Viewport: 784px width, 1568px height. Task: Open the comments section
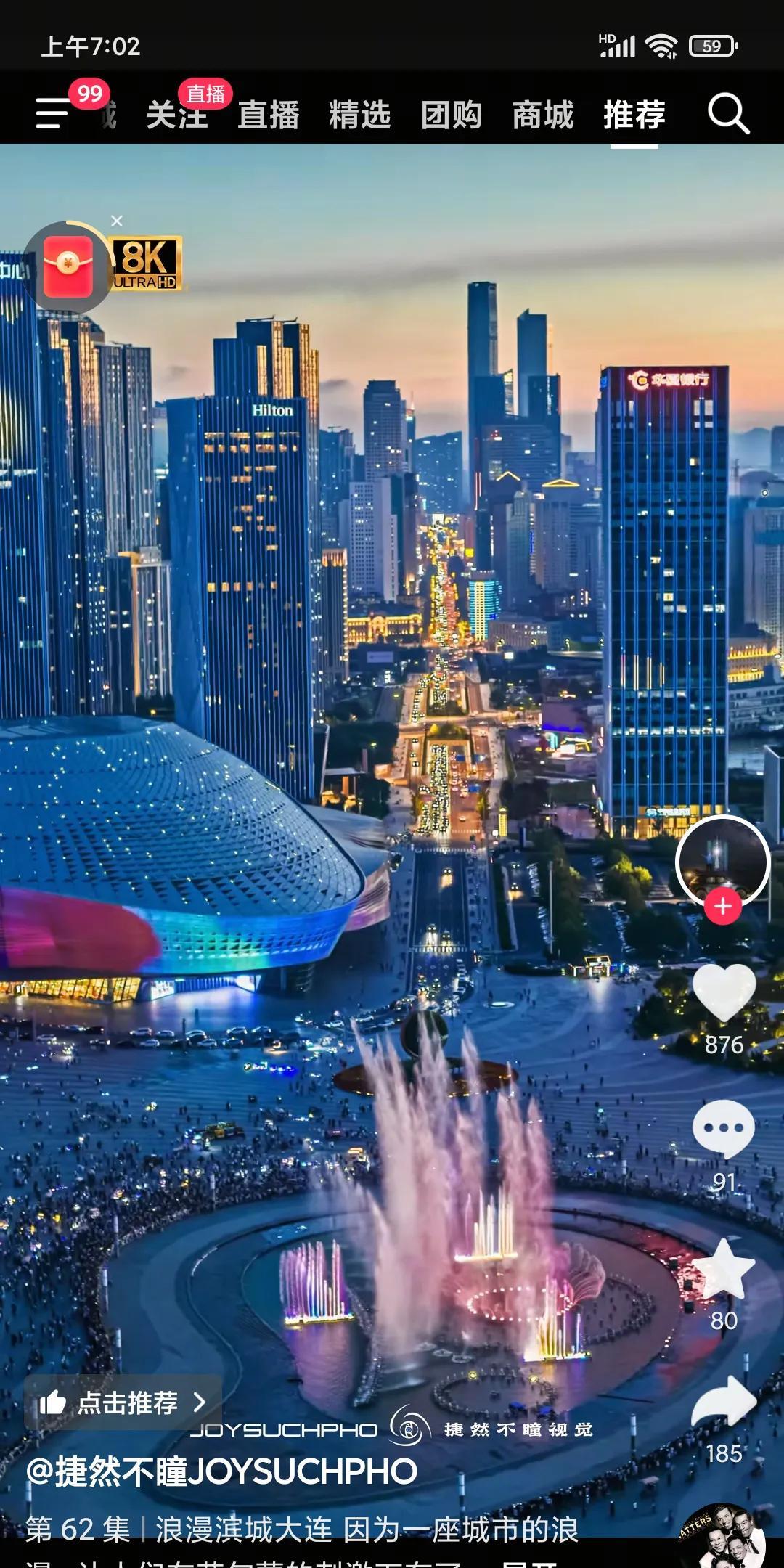point(724,1130)
